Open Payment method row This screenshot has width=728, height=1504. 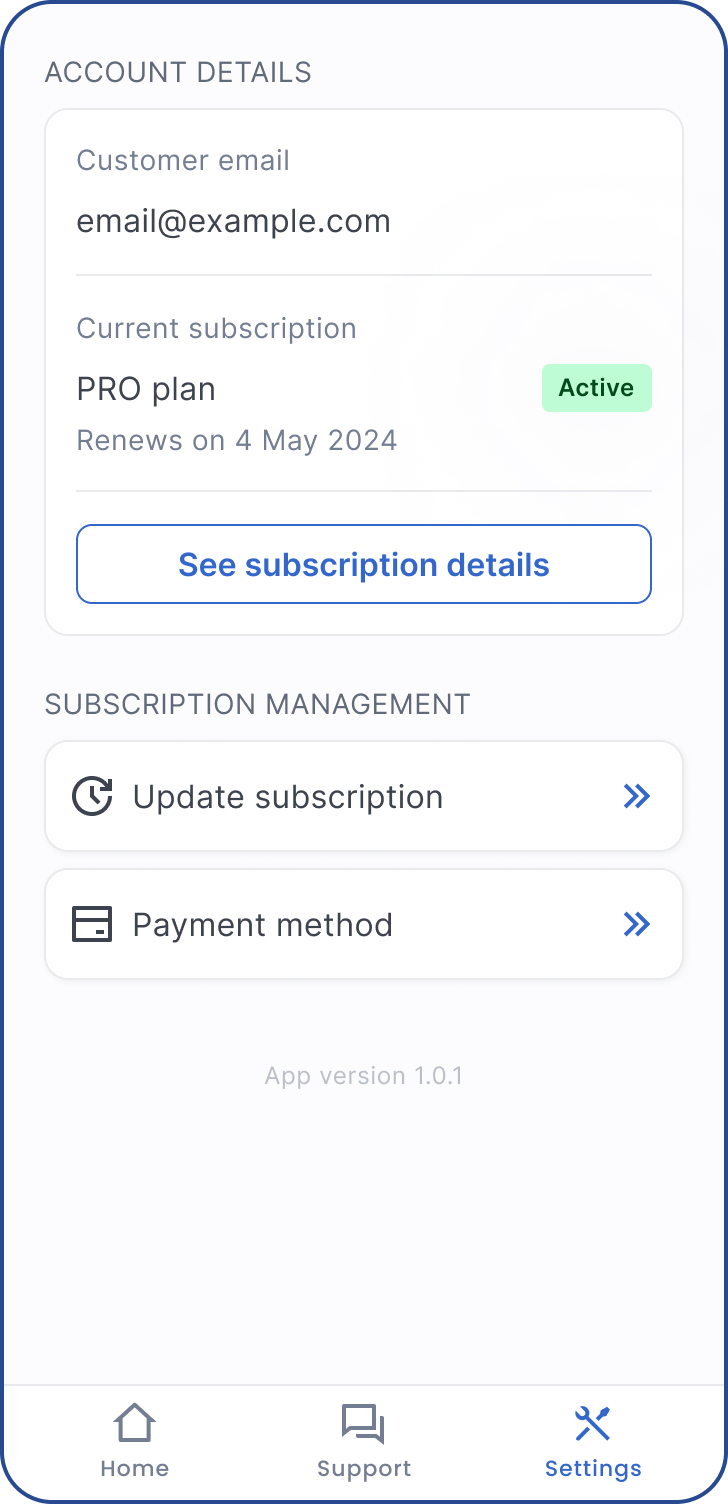[x=364, y=924]
